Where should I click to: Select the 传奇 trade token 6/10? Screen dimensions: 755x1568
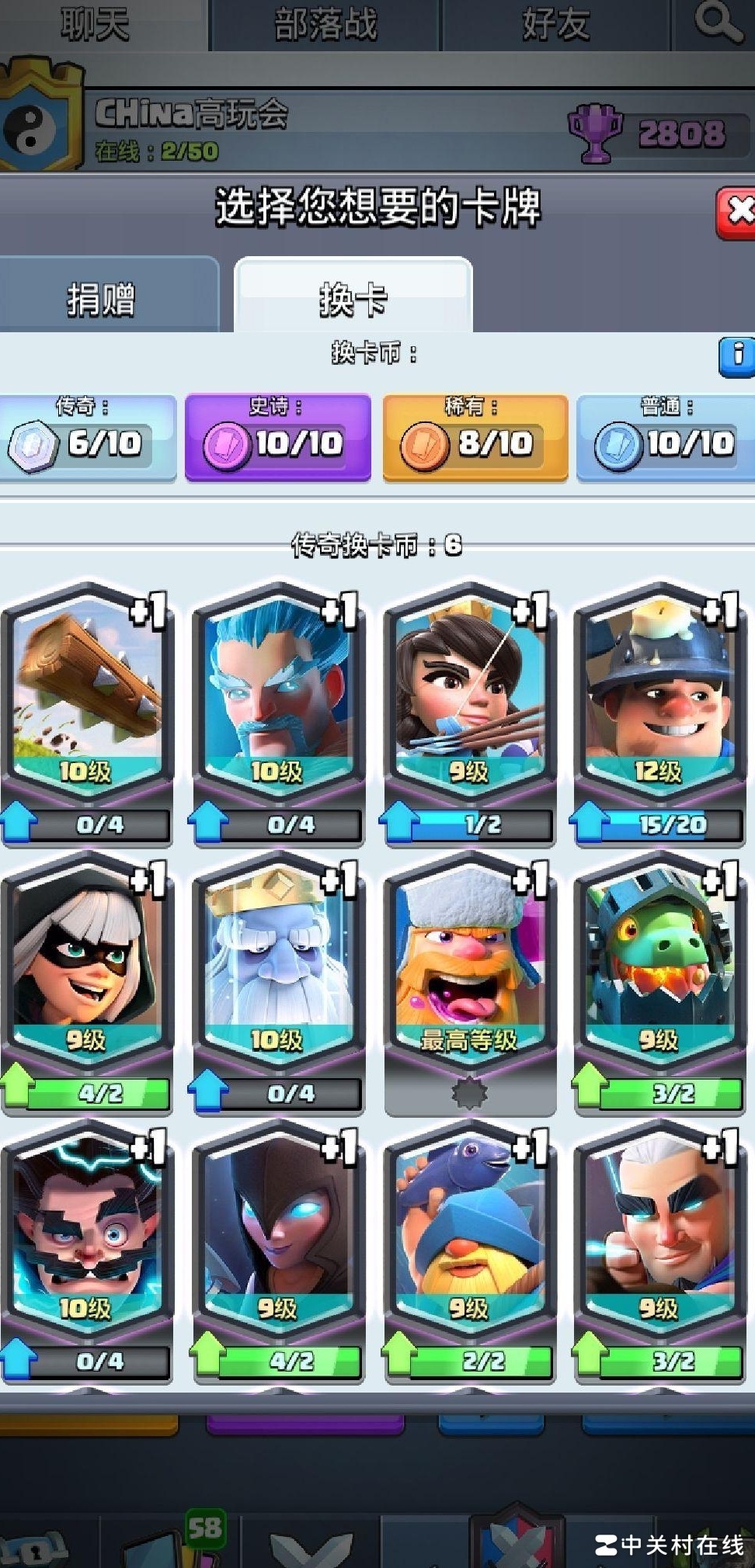coord(87,439)
